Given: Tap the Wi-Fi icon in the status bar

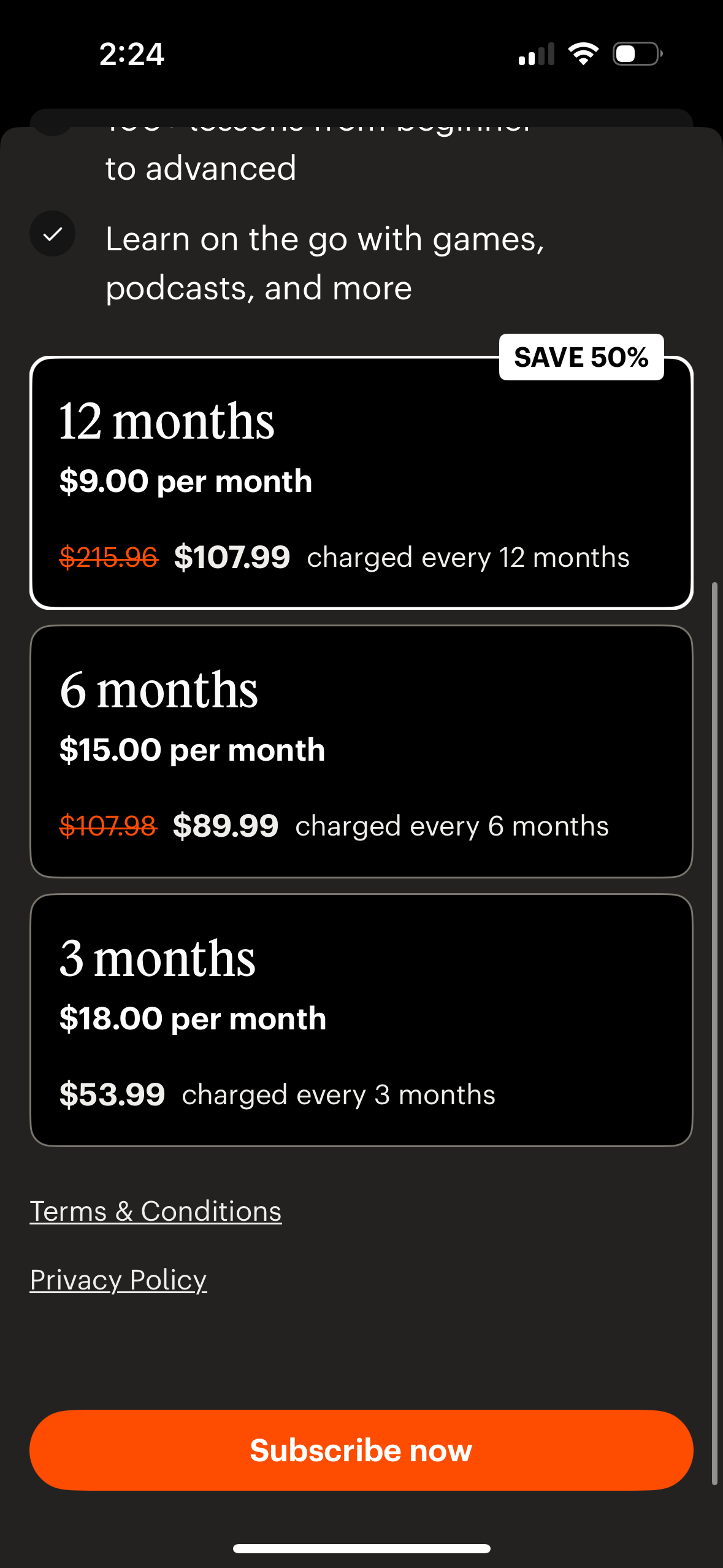Looking at the screenshot, I should (x=584, y=54).
